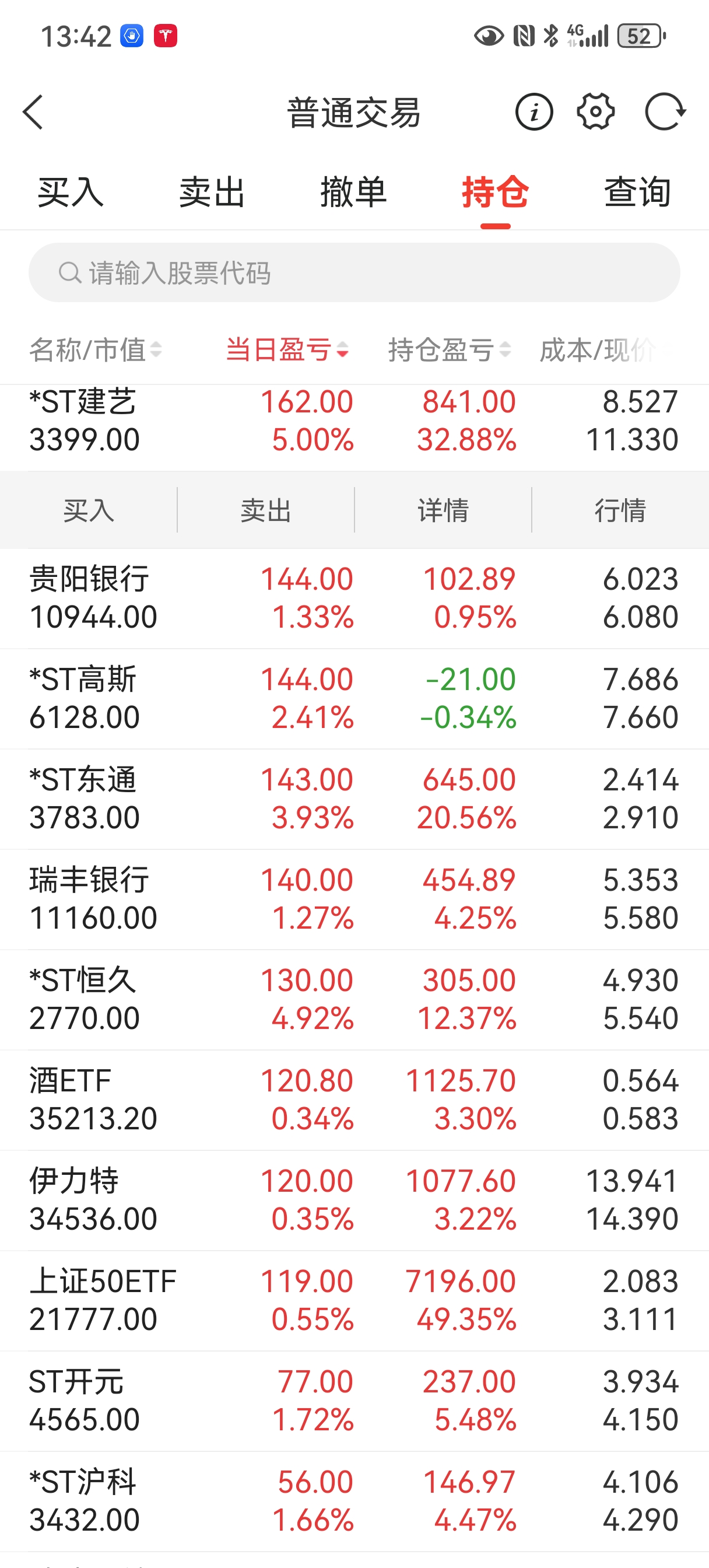The width and height of the screenshot is (709, 1568).
Task: Tap the stock code search field
Action: tap(354, 272)
